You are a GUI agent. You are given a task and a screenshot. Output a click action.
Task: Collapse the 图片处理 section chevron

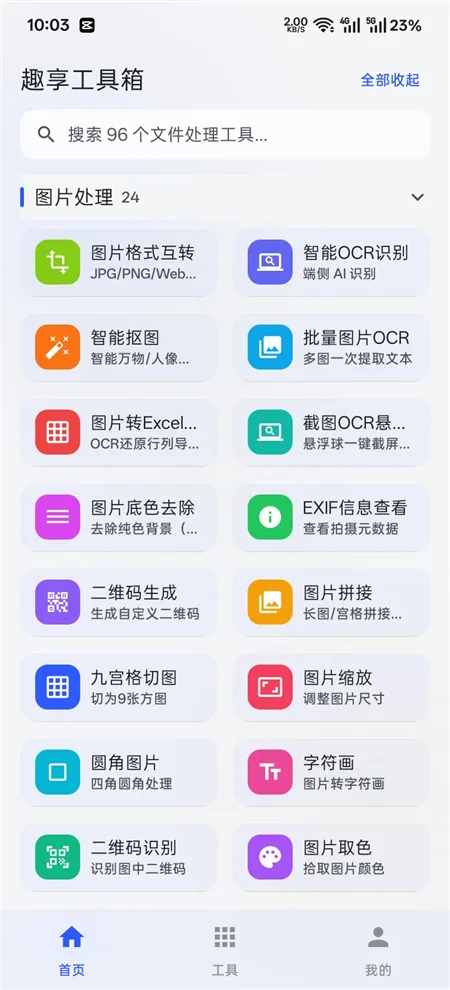(417, 197)
